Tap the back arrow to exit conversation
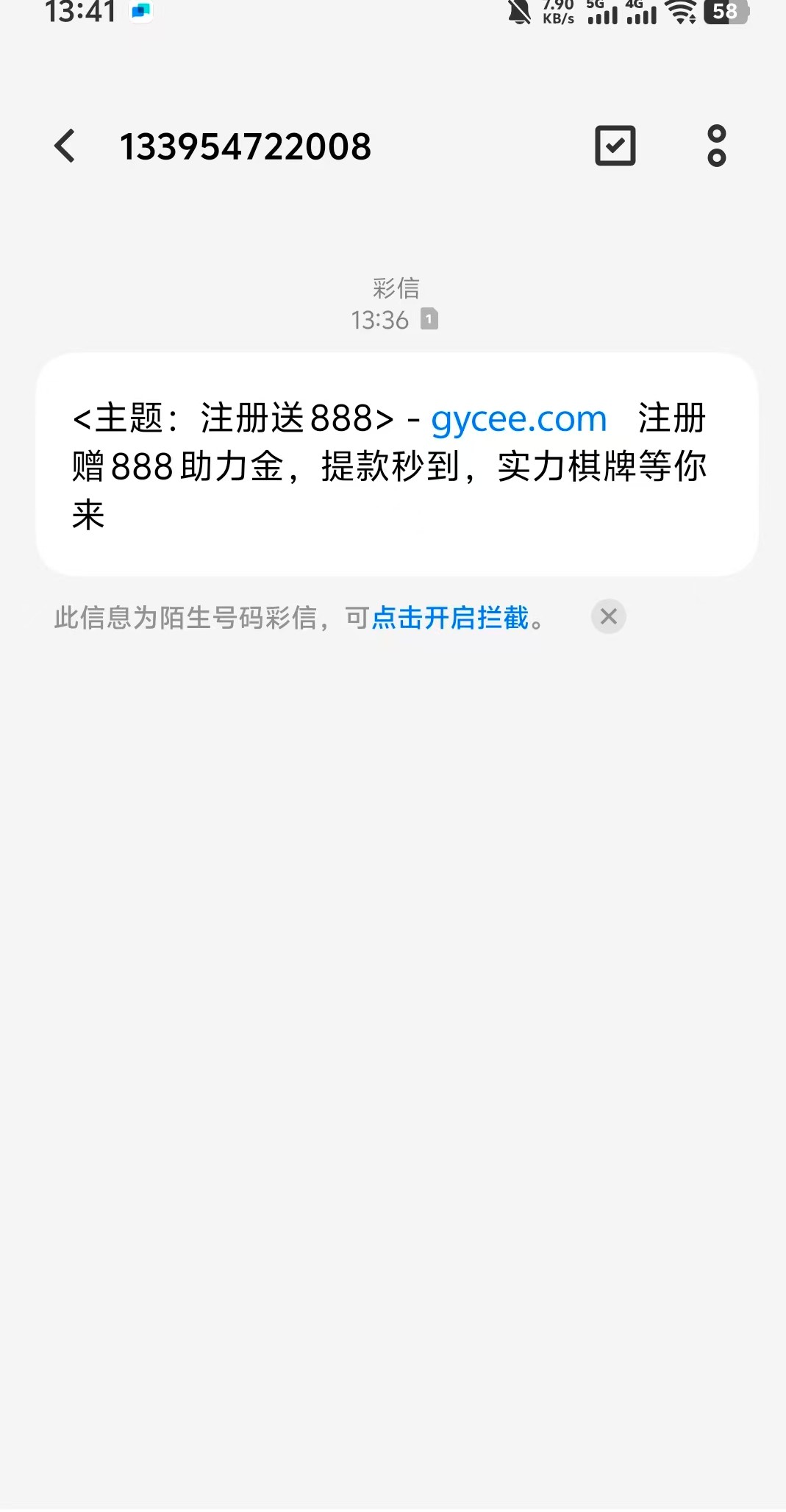The height and width of the screenshot is (1512, 786). [x=65, y=146]
